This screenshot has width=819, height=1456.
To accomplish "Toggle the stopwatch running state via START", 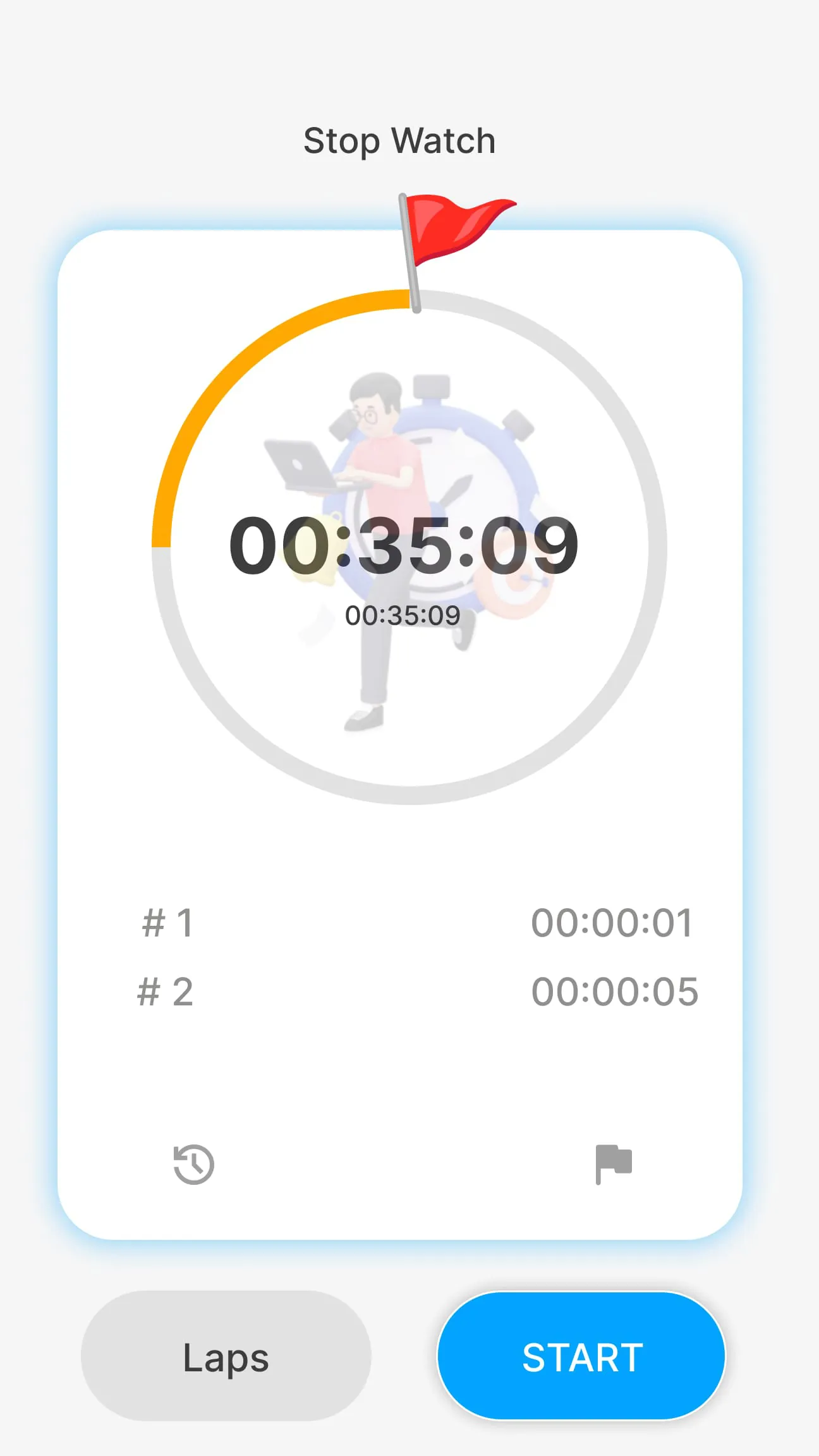I will [x=581, y=1355].
